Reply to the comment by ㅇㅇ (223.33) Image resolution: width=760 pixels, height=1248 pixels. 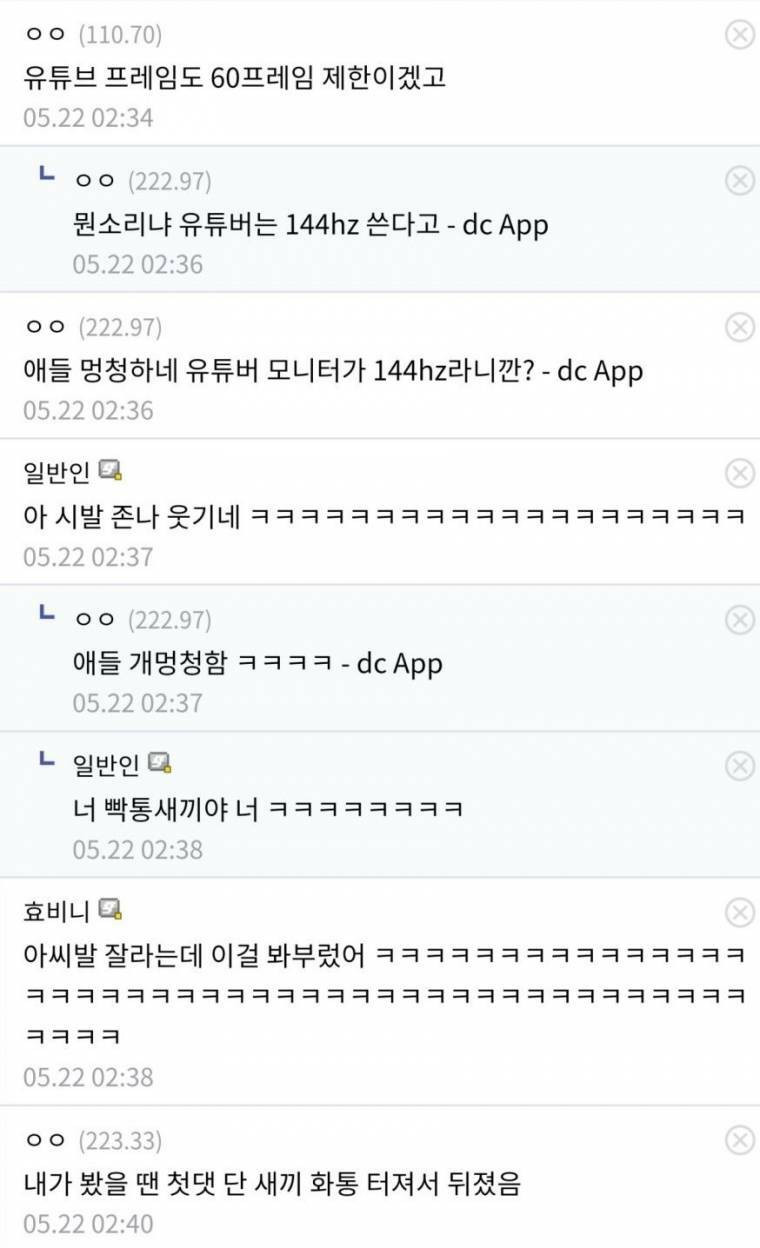(x=271, y=1185)
